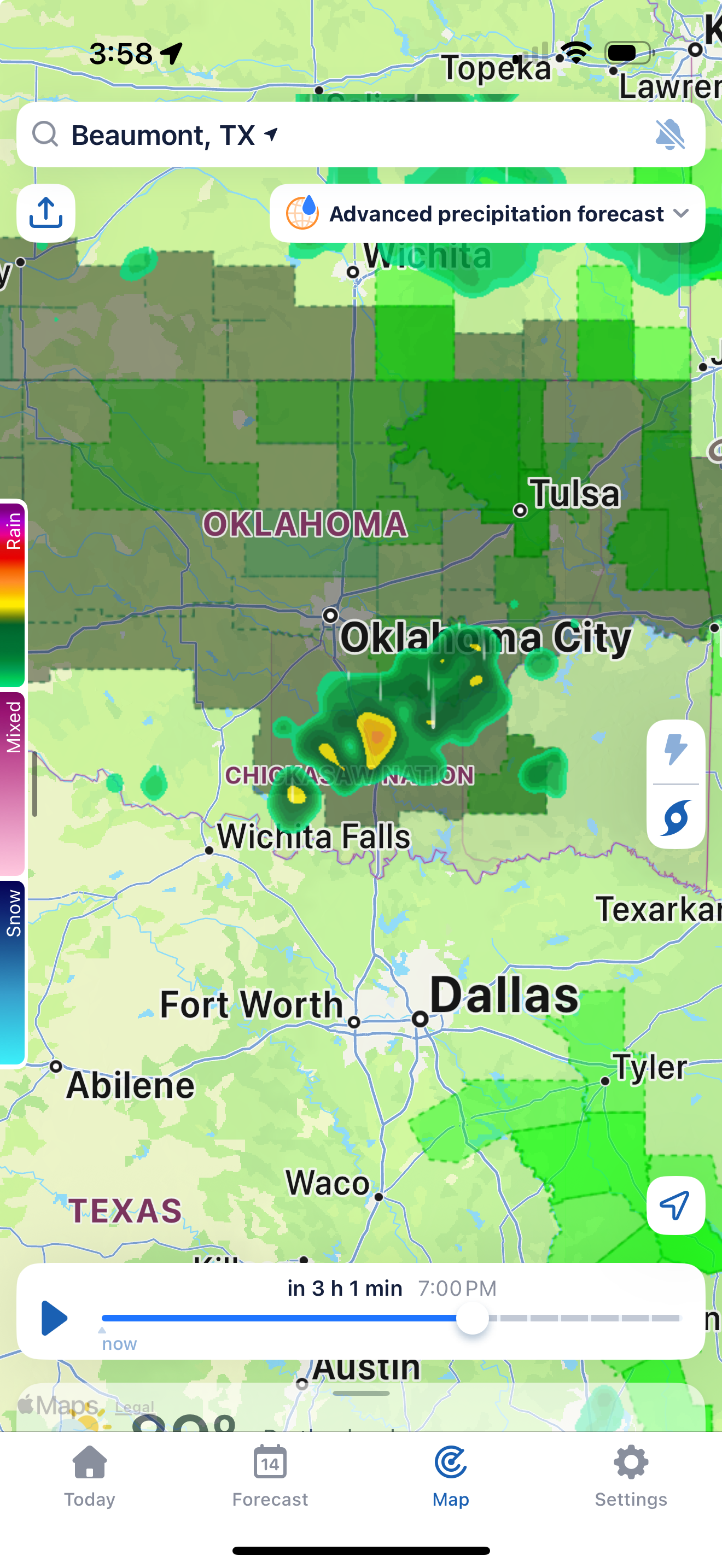Share the current radar map

45,213
